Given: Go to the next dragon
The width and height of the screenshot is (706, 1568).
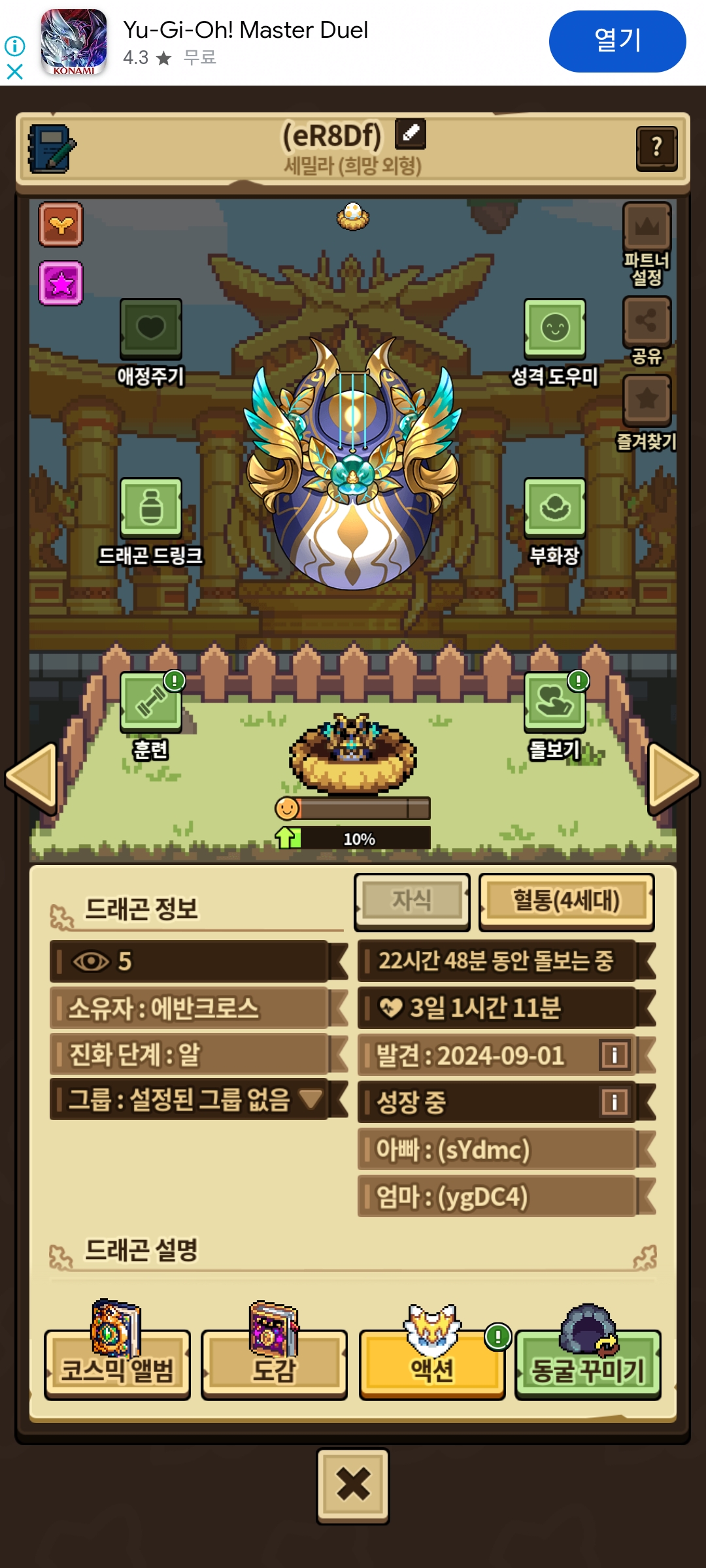Looking at the screenshot, I should click(x=673, y=777).
